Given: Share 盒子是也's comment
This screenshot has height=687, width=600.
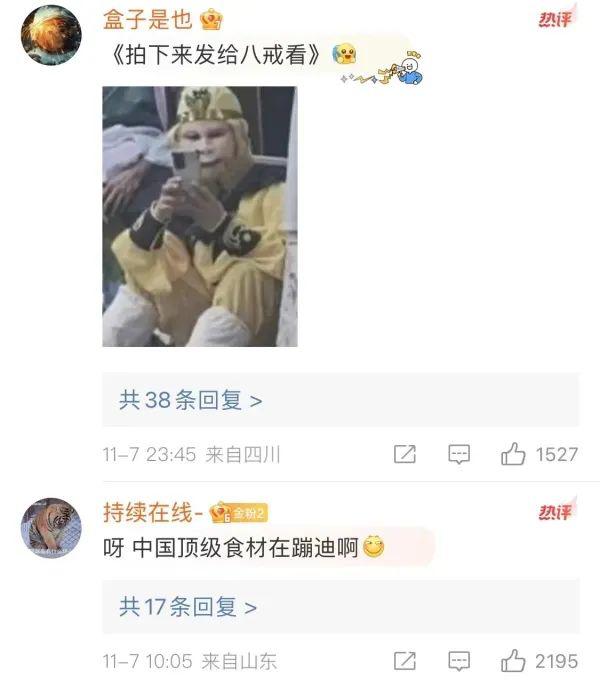Looking at the screenshot, I should tap(404, 455).
